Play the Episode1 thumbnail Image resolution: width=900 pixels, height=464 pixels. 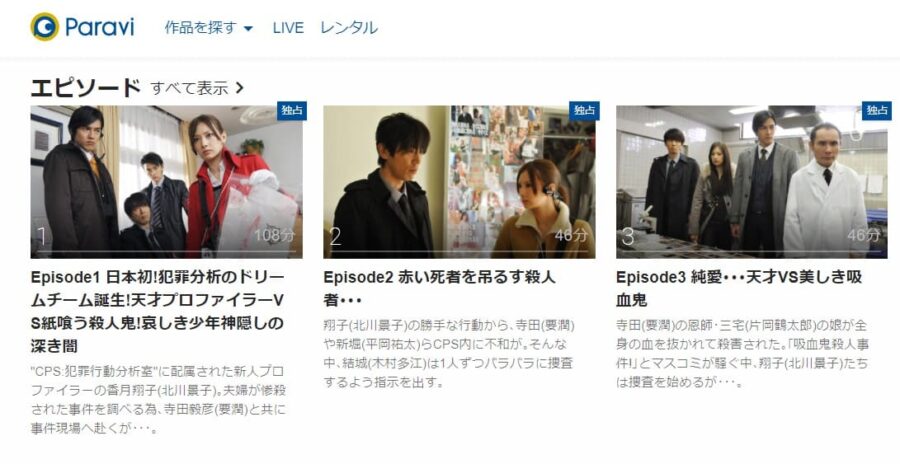pos(166,181)
